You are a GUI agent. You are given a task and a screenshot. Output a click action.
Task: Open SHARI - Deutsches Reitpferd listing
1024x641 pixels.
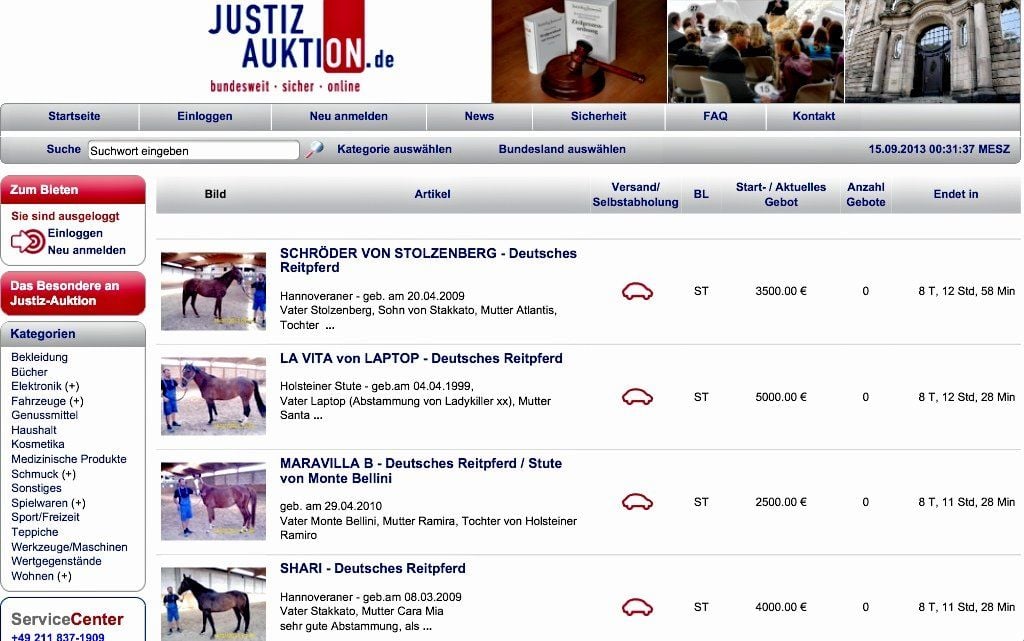point(372,568)
